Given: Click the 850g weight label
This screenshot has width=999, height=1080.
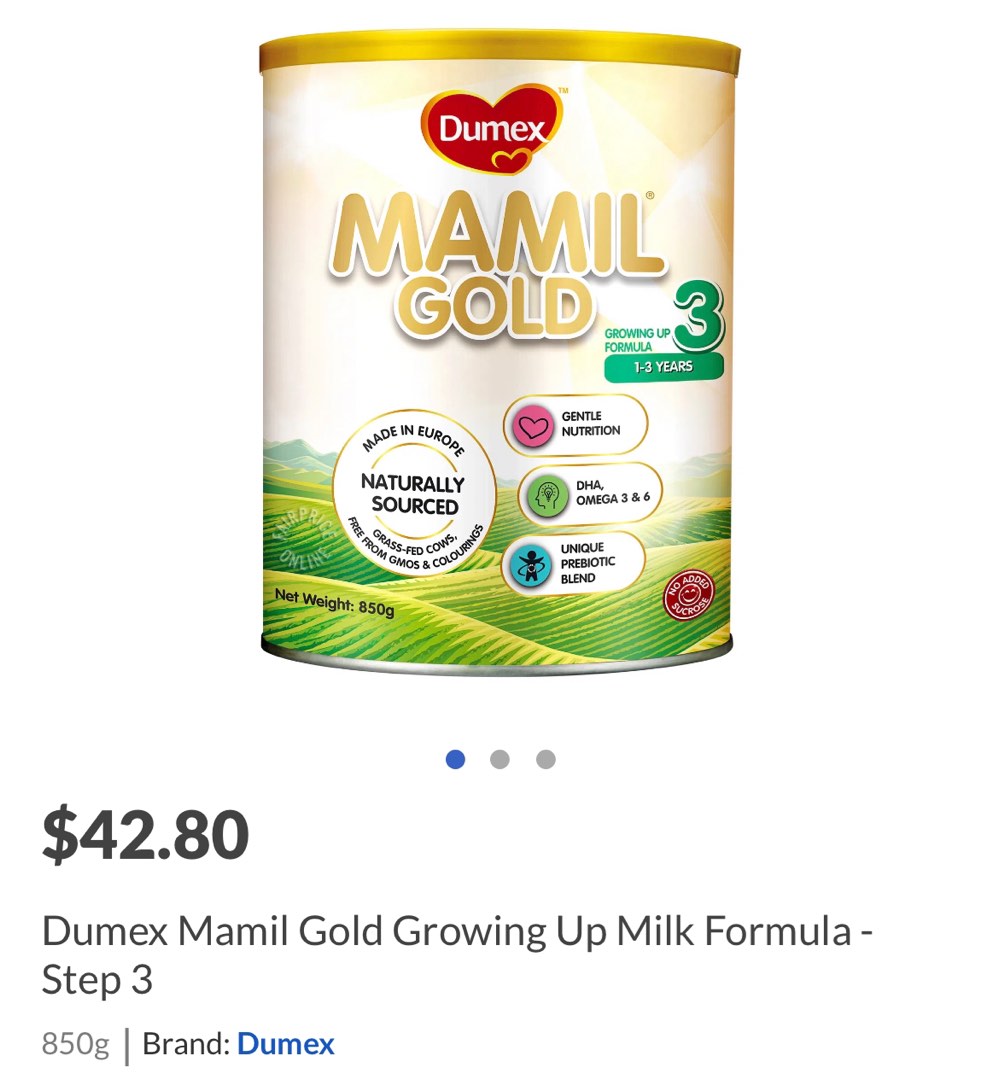Looking at the screenshot, I should 75,1043.
